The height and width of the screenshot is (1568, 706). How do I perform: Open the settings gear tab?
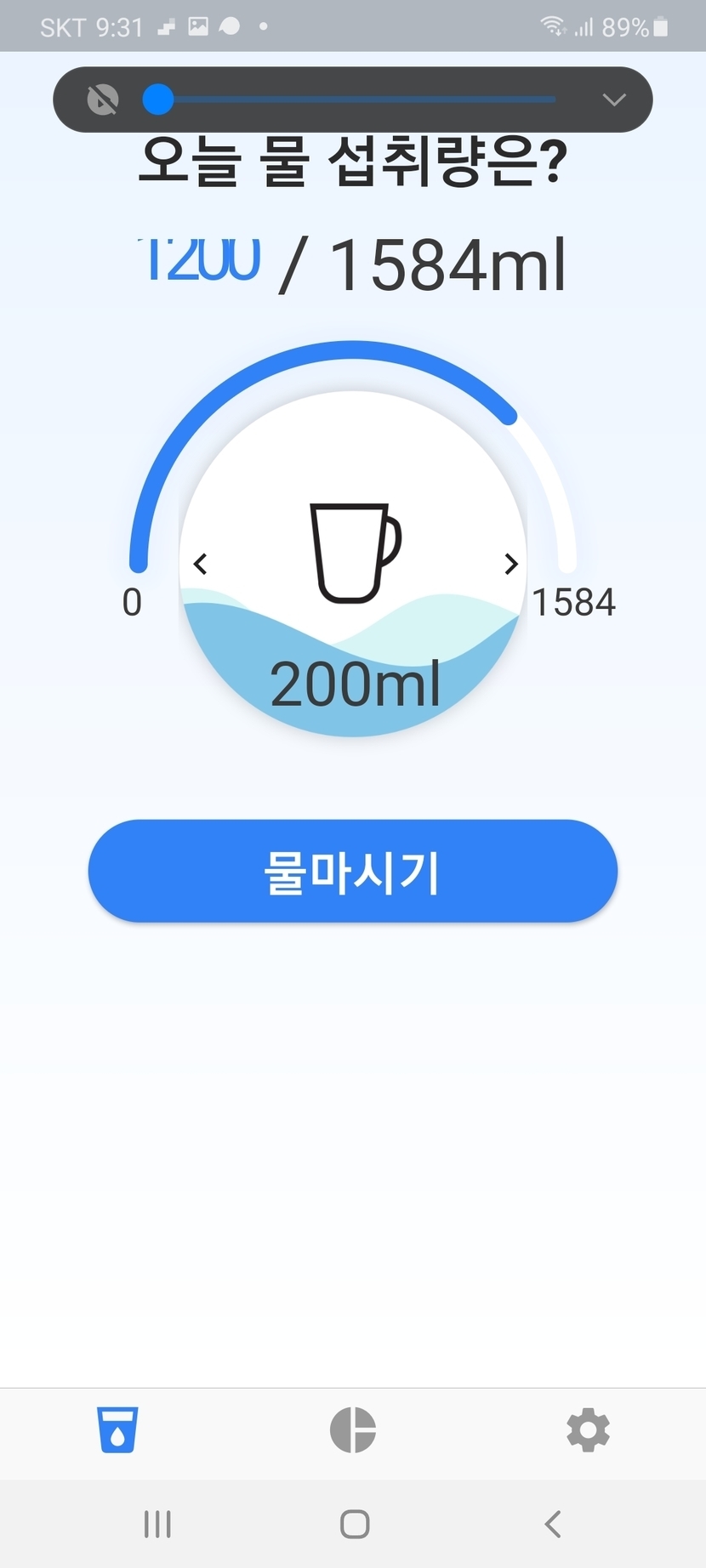click(588, 1429)
